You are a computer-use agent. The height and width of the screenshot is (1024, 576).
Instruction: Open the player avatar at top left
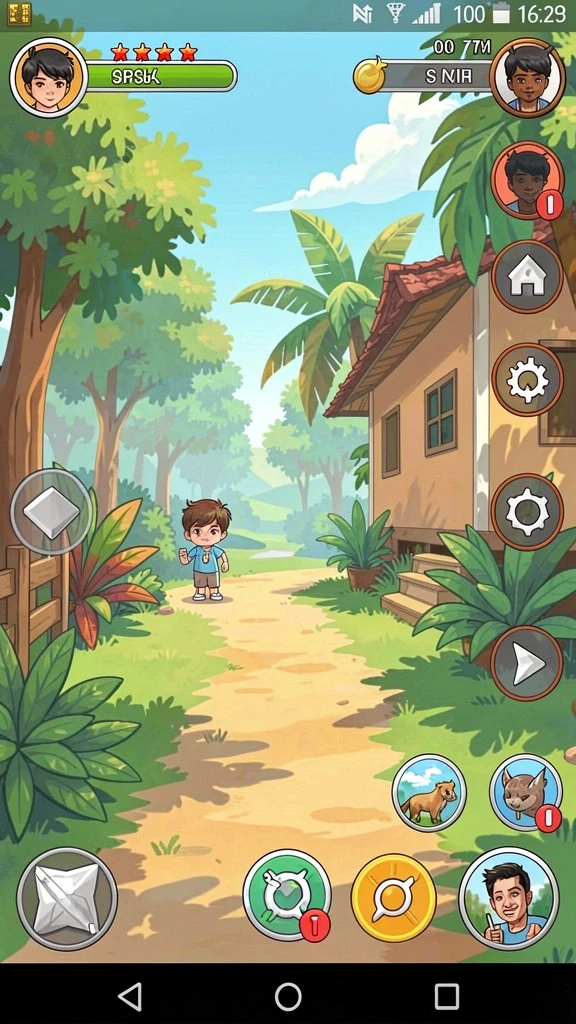[x=49, y=77]
